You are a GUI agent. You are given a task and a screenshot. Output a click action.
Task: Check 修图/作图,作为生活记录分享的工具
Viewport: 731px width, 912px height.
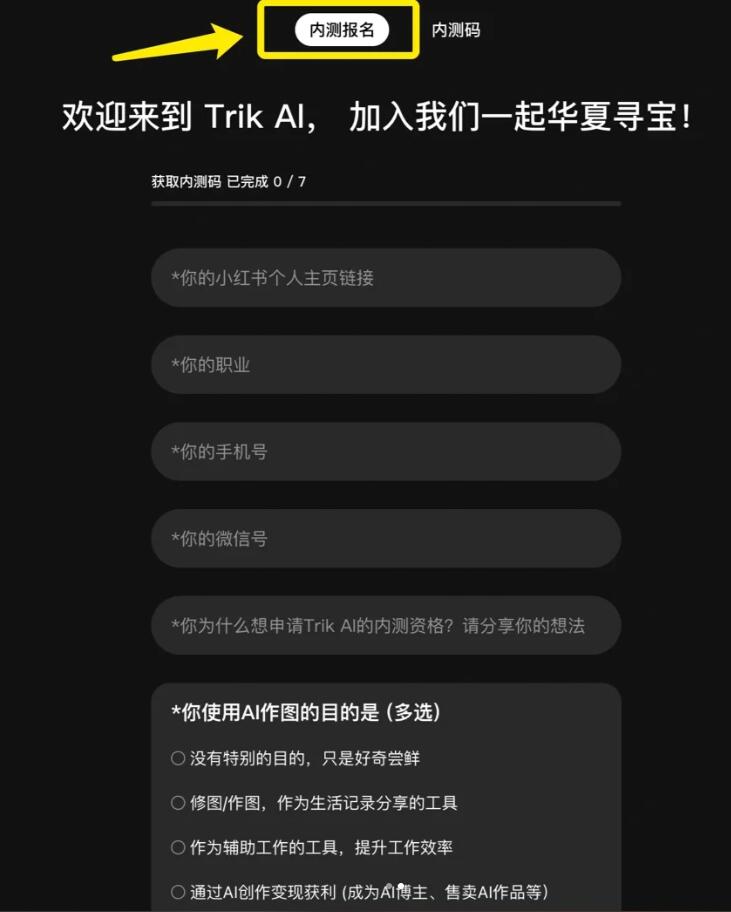pos(178,803)
